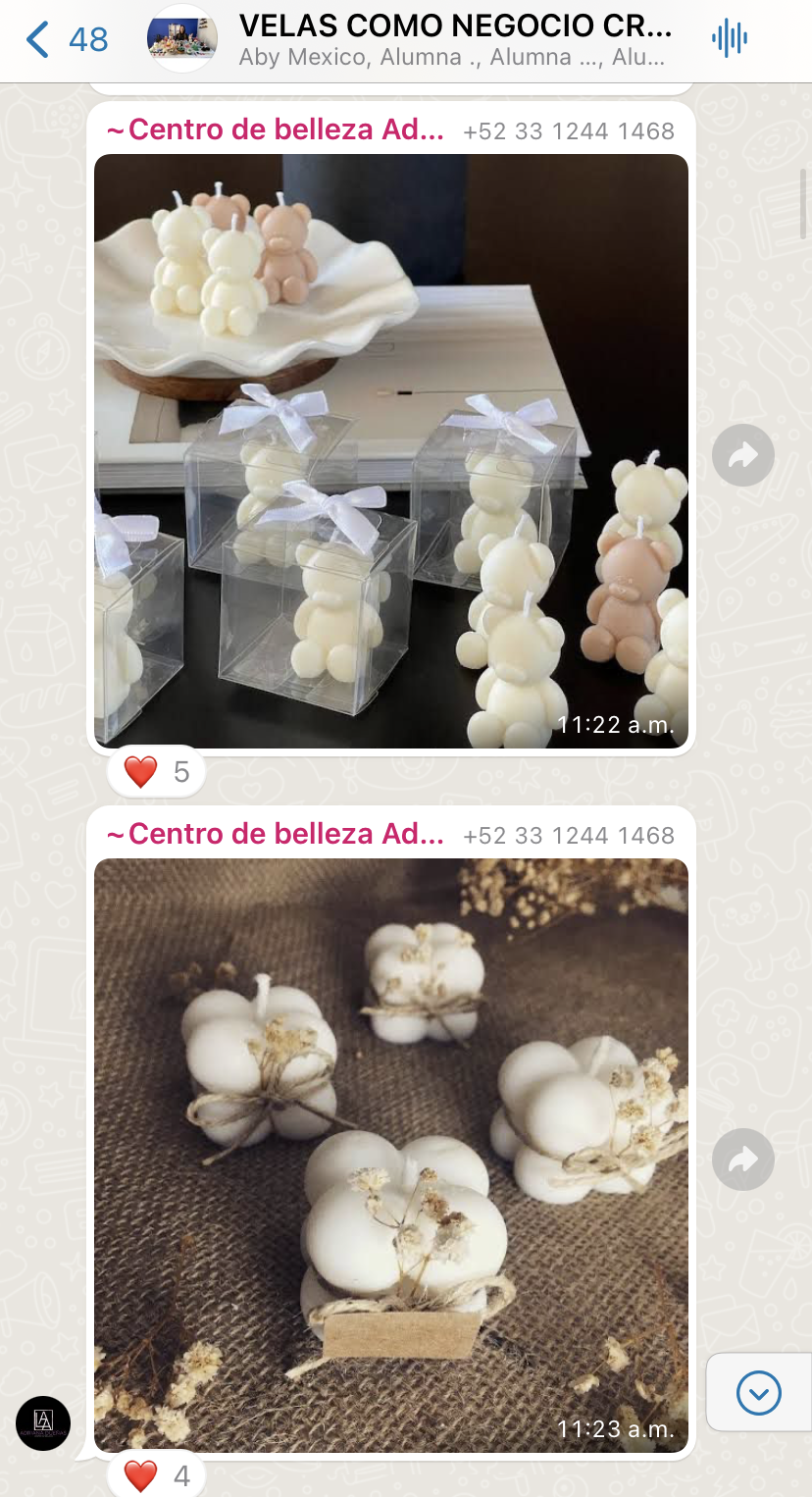Go back to the chats list
The image size is (812, 1497).
pos(39,40)
